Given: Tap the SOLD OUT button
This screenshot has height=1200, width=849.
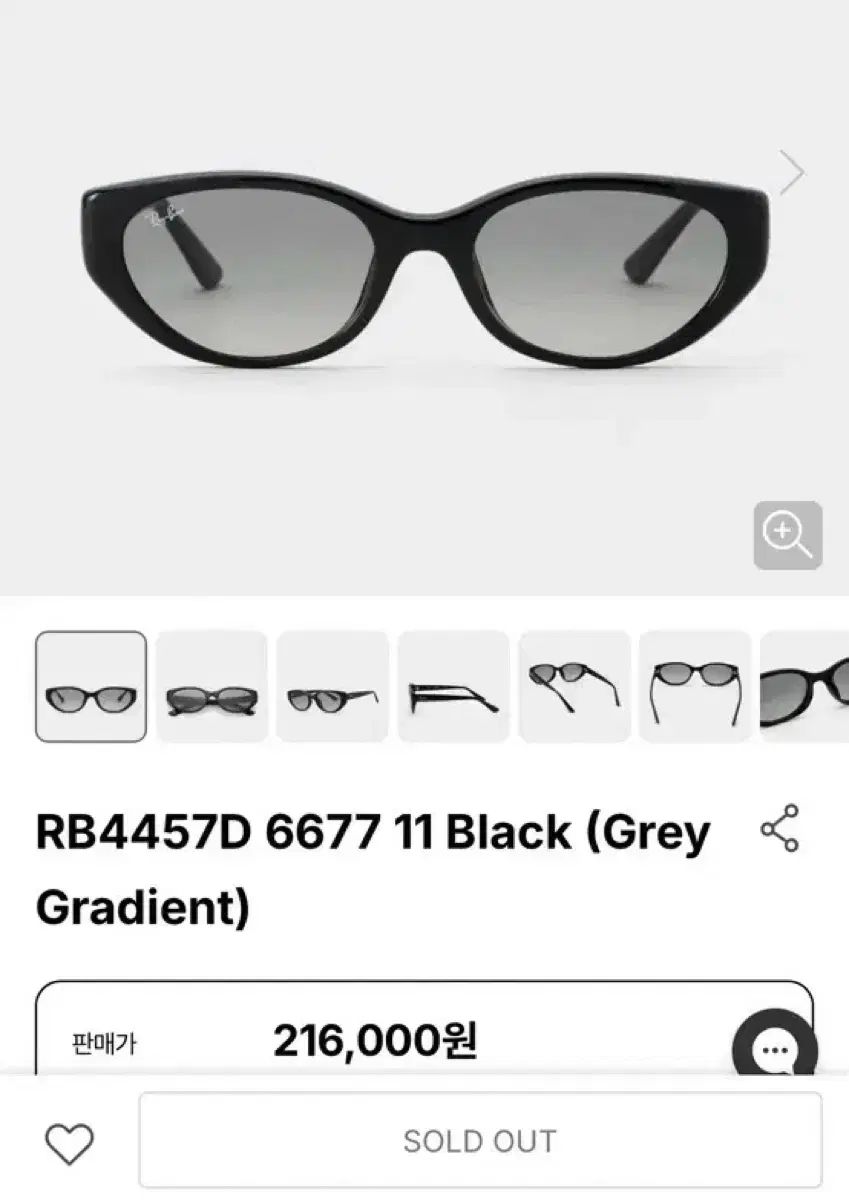Looking at the screenshot, I should click(480, 1140).
